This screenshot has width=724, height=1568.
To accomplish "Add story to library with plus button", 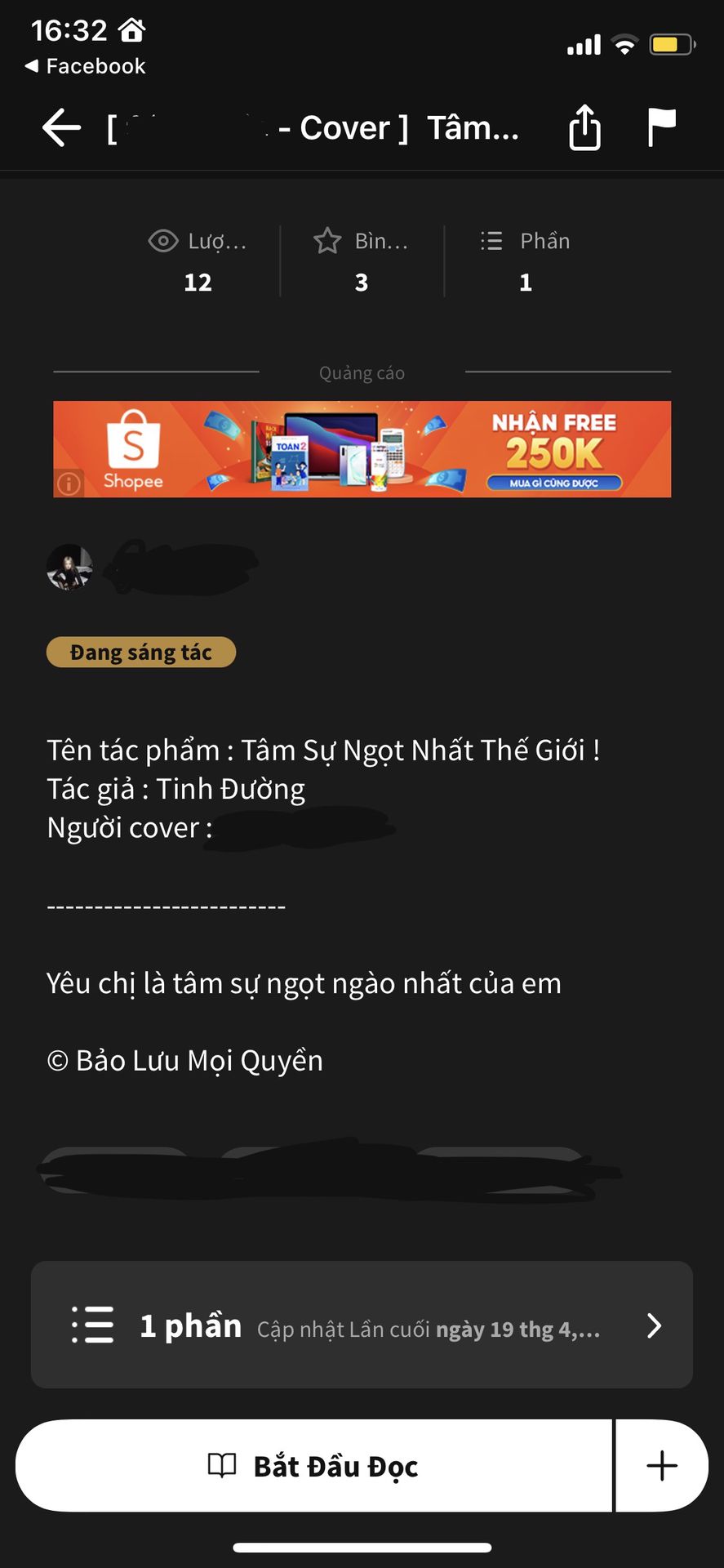I will [x=662, y=1466].
